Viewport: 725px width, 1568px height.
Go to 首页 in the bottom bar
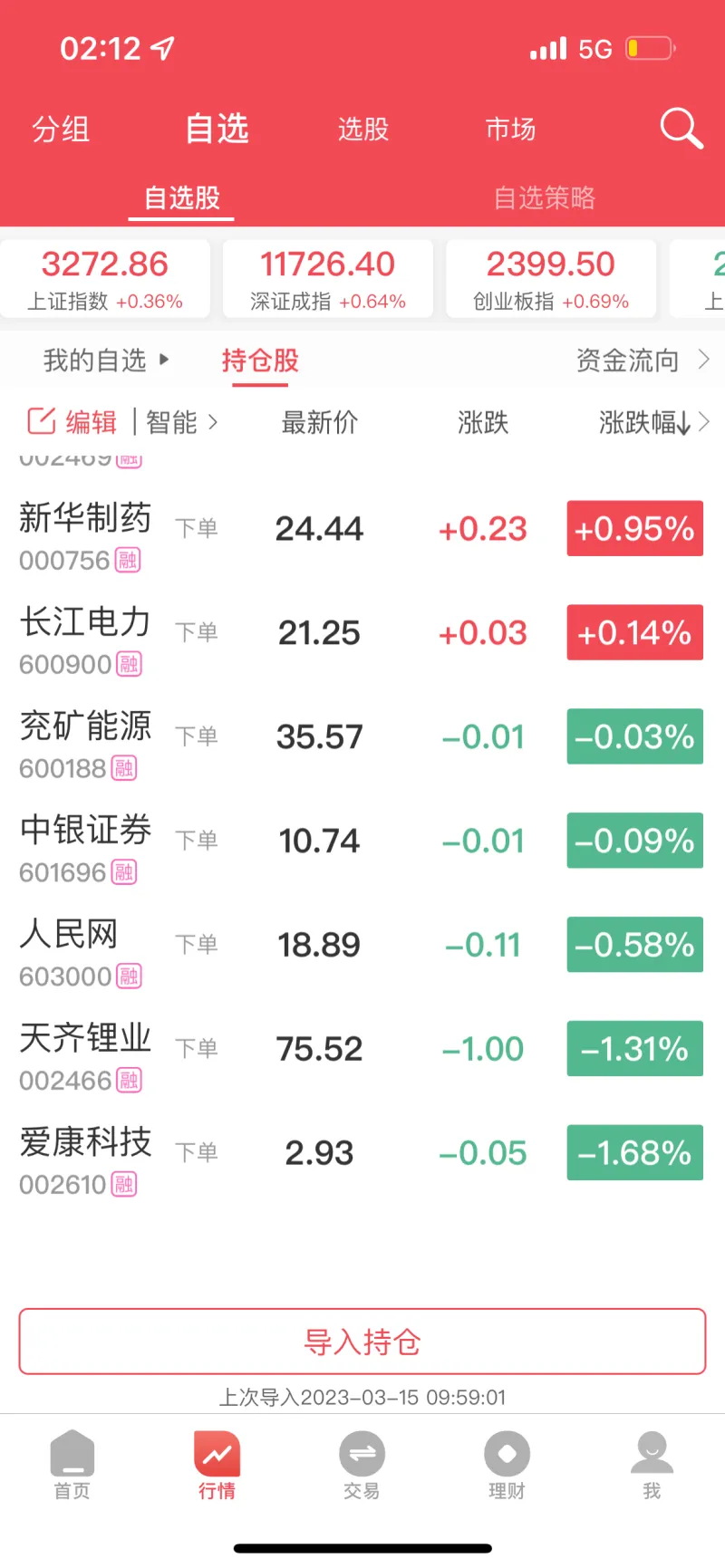click(72, 1465)
